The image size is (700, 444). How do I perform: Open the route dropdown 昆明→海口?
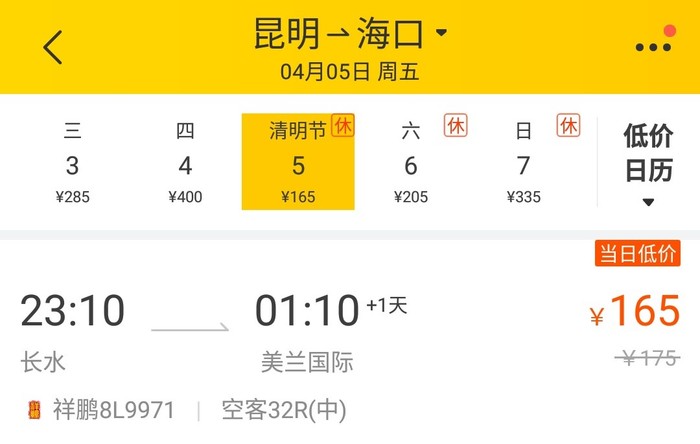click(x=350, y=33)
